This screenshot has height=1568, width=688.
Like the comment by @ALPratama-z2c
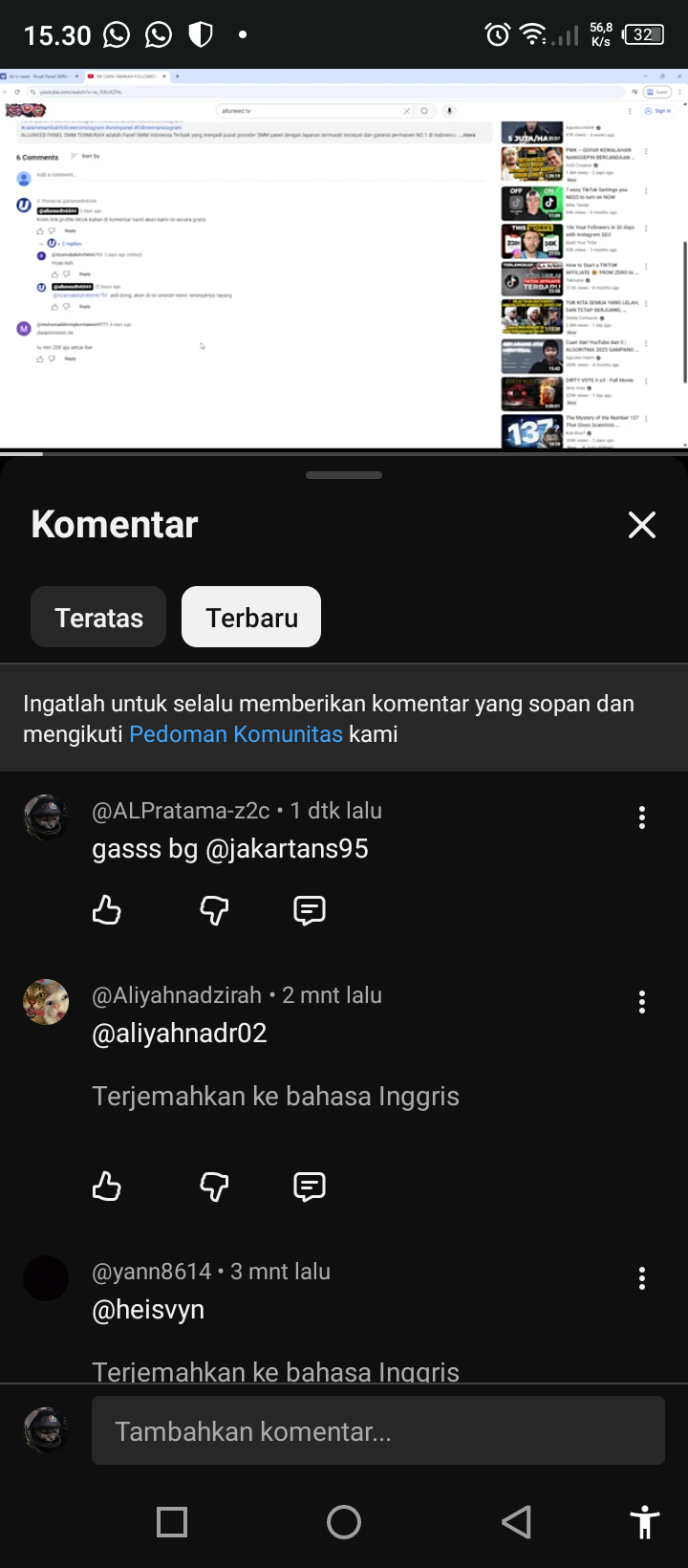107,910
